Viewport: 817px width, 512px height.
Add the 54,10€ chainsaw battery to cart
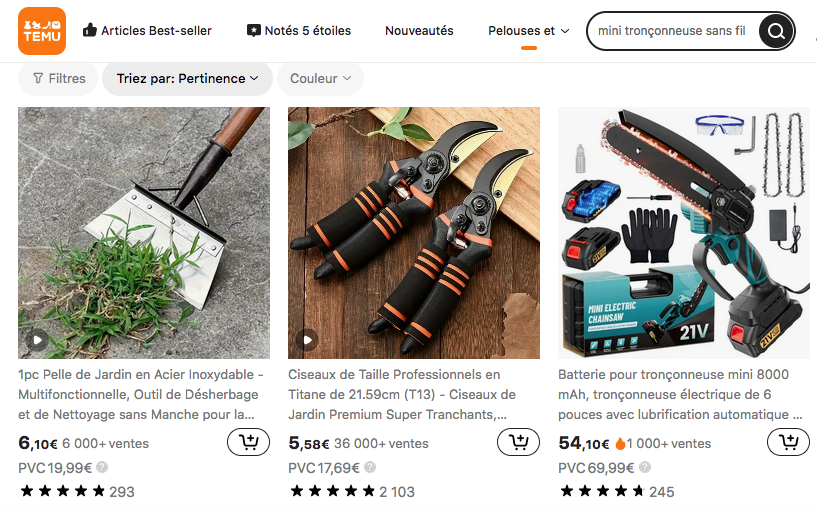788,442
